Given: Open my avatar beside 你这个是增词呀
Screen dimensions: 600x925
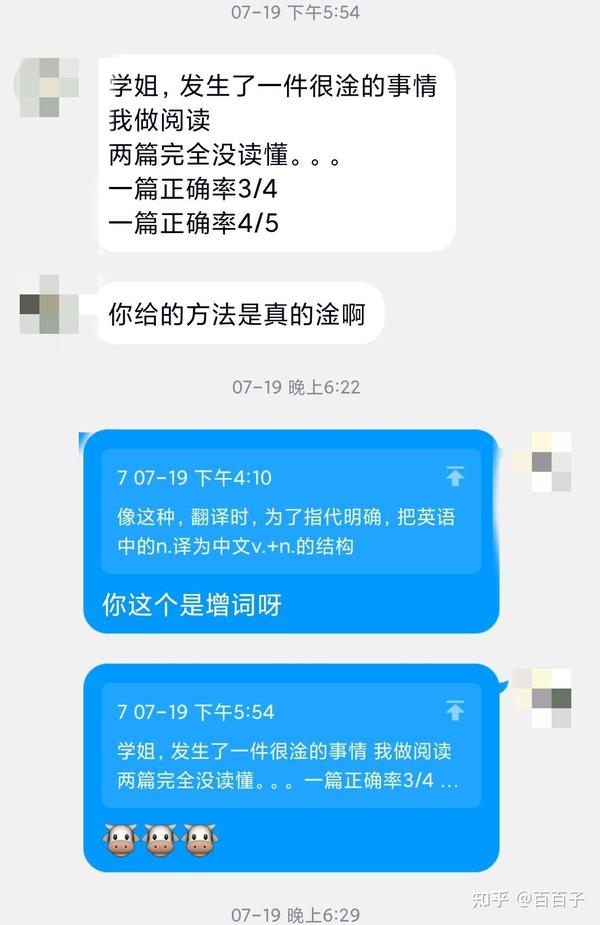Looking at the screenshot, I should 543,461.
